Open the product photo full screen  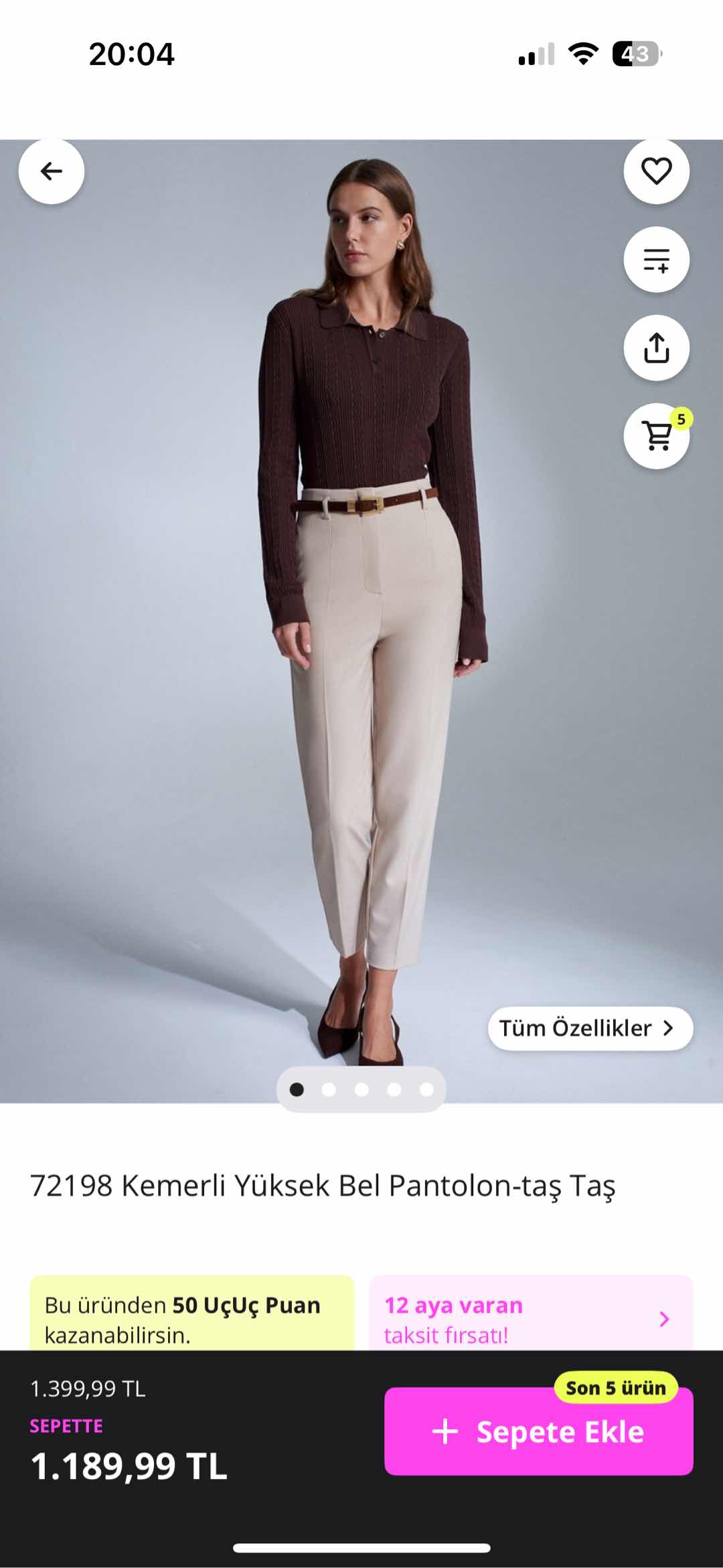361,670
